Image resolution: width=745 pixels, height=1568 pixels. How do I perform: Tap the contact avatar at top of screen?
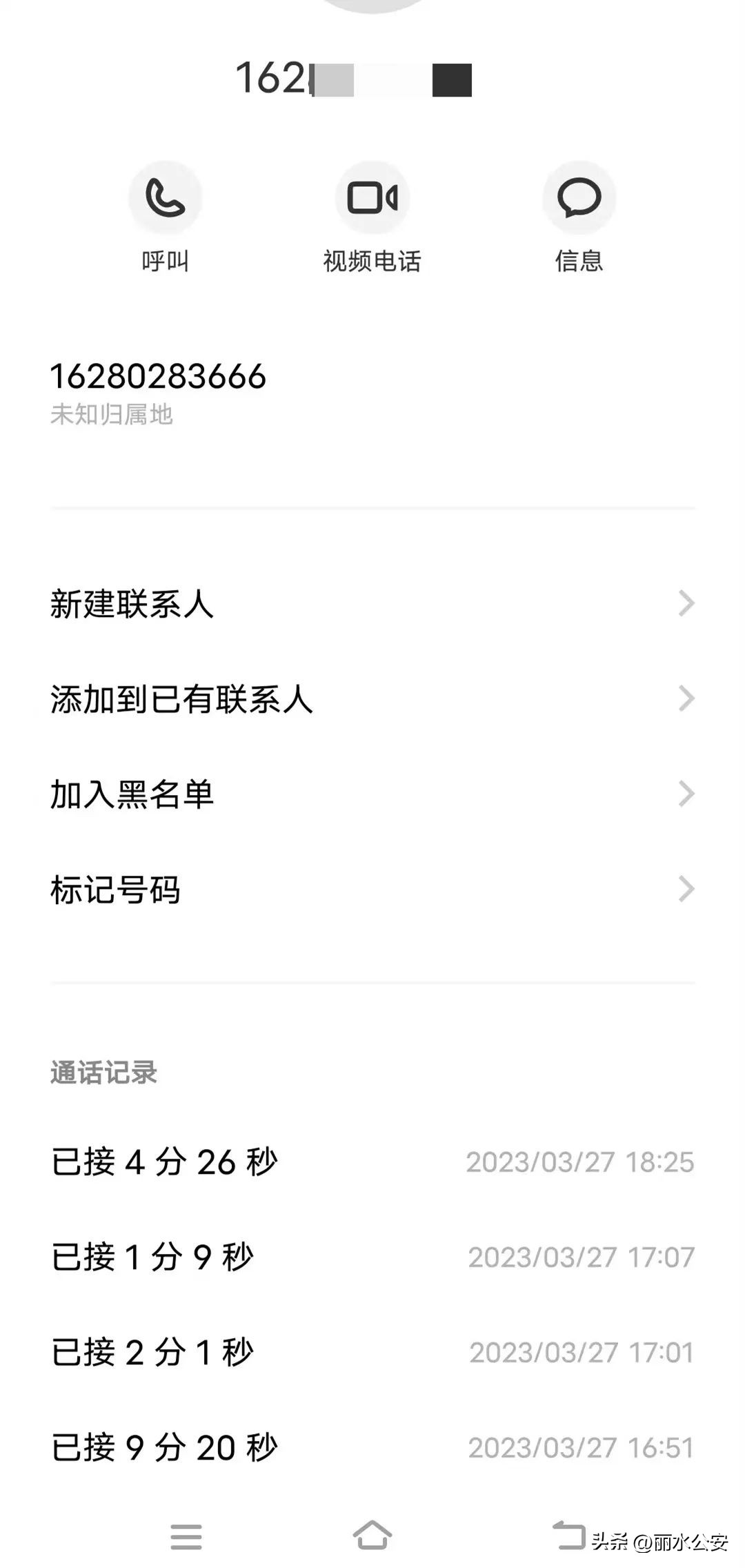[372, 7]
